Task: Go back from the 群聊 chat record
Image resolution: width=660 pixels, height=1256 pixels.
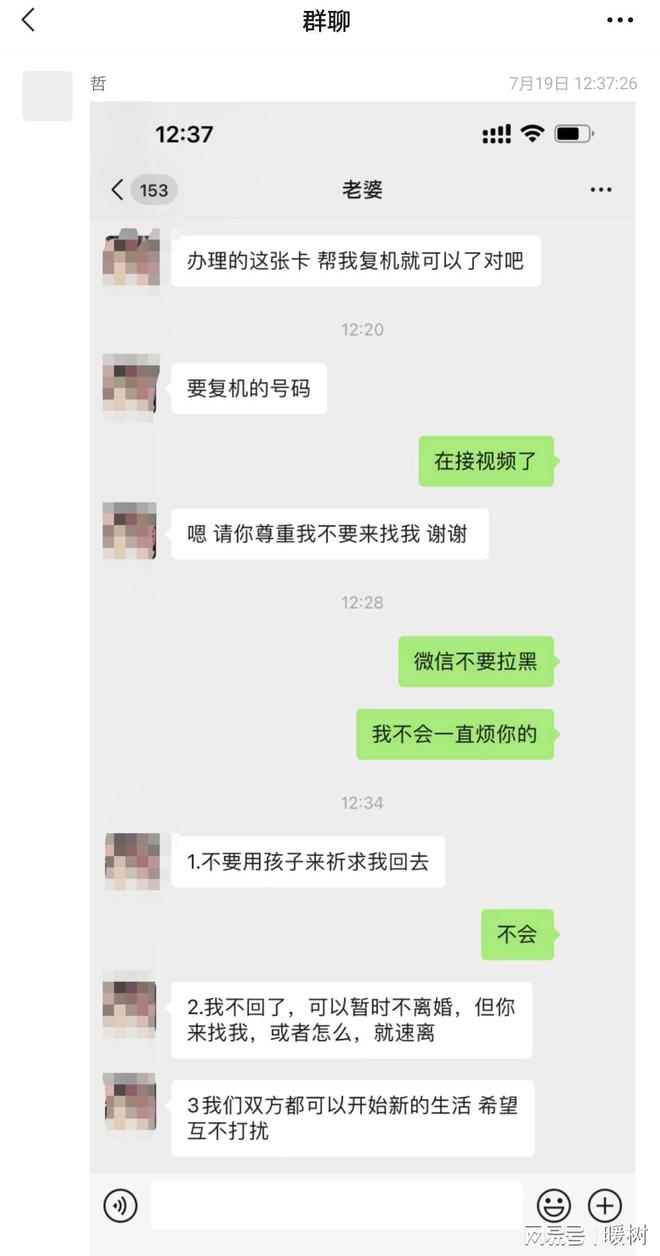Action: coord(28,19)
